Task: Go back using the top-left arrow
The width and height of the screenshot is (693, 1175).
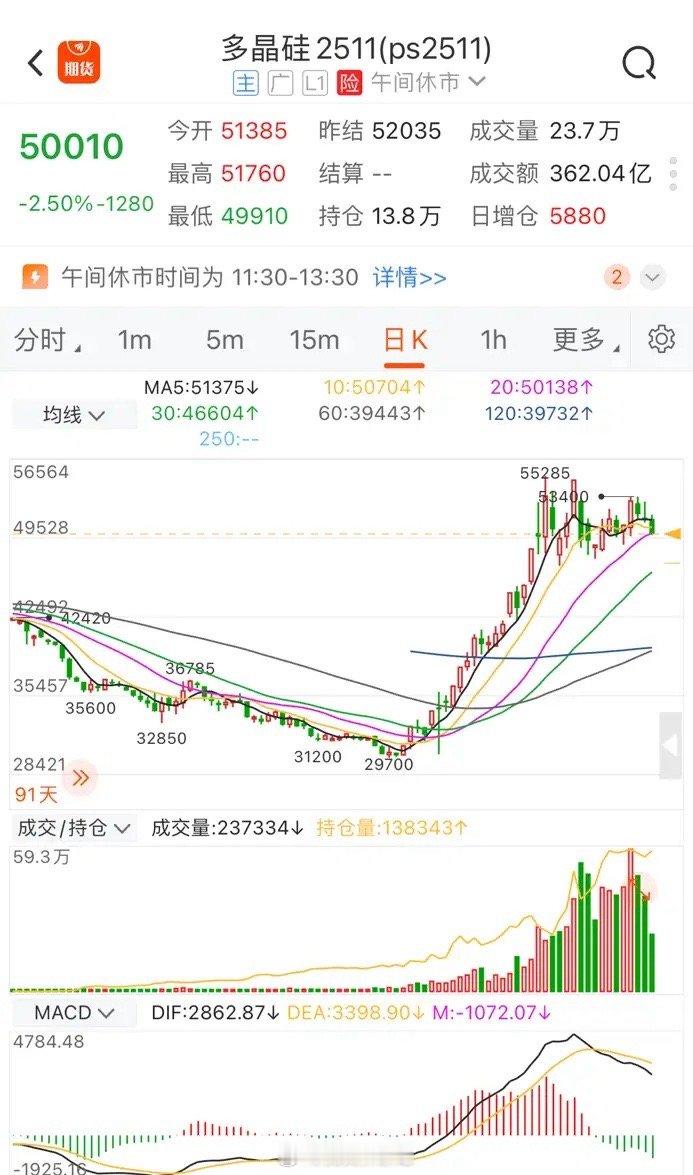Action: coord(35,64)
